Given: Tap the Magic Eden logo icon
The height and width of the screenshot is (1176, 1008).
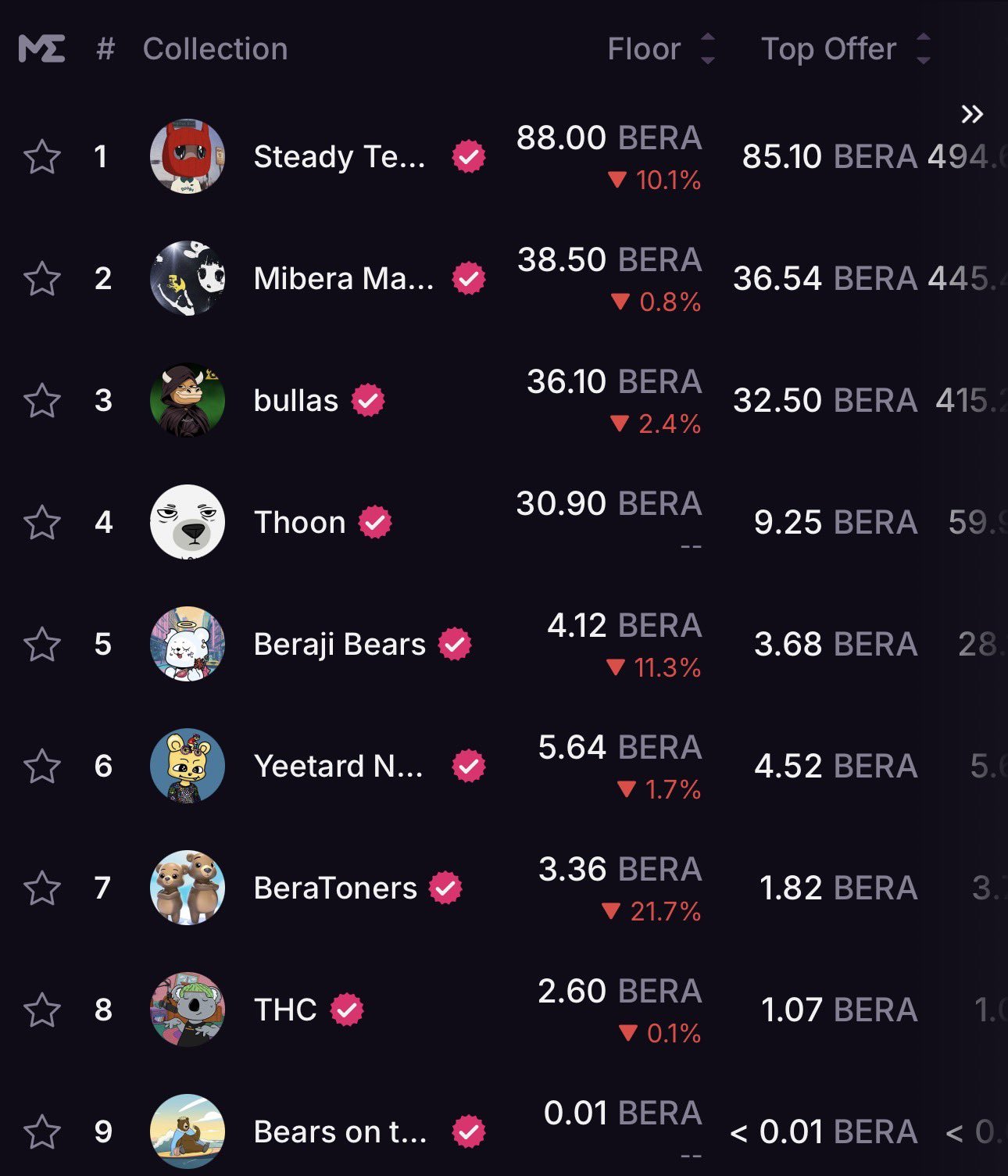Looking at the screenshot, I should click(x=41, y=49).
